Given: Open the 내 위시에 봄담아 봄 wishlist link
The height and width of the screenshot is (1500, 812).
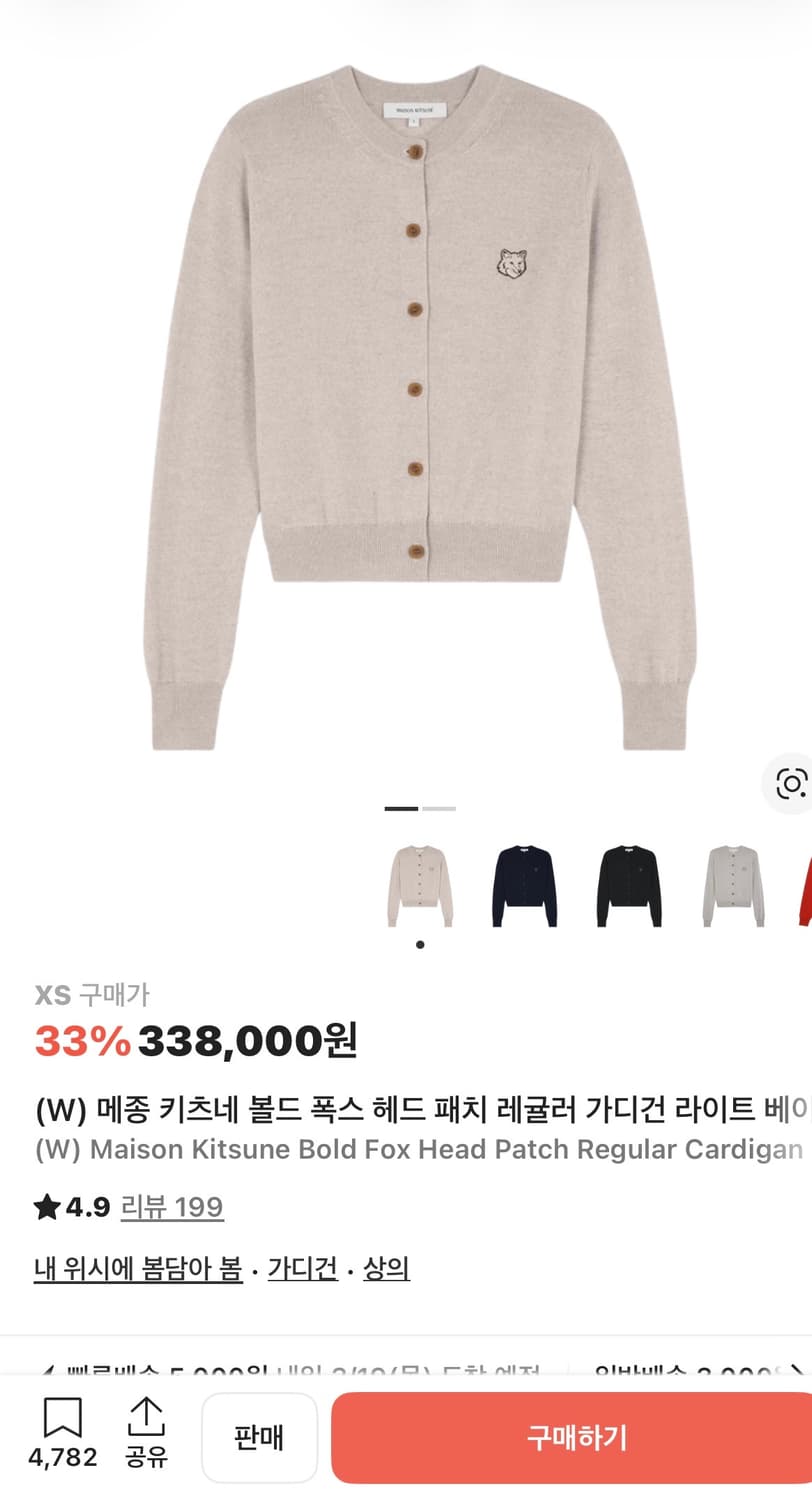Looking at the screenshot, I should [x=138, y=1266].
